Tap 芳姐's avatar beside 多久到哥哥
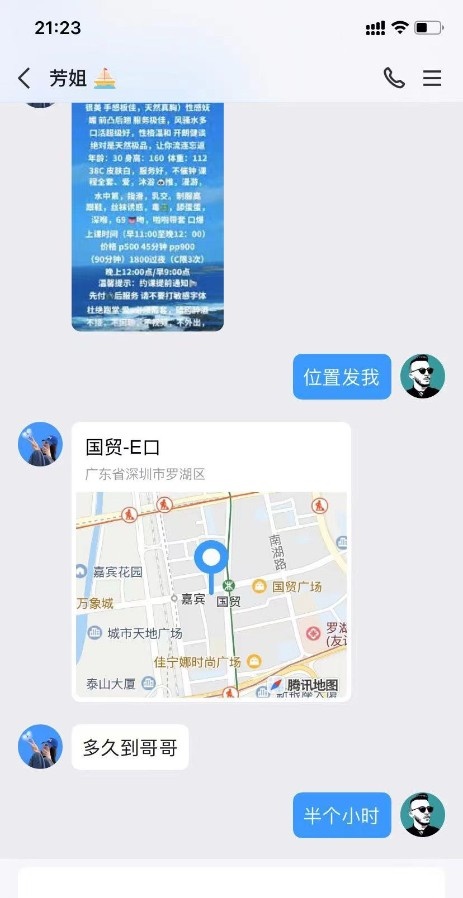Image resolution: width=463 pixels, height=898 pixels. 40,746
